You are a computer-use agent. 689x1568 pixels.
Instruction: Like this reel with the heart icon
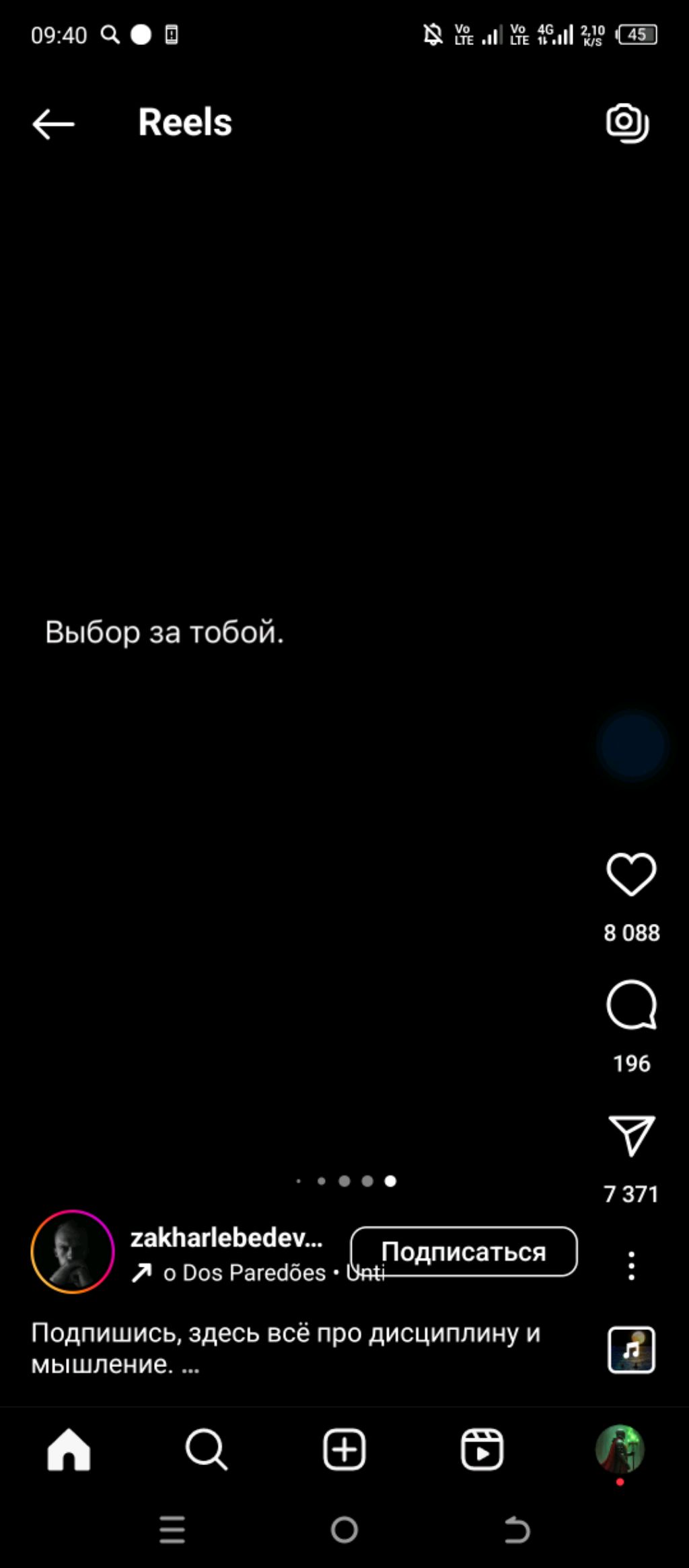pyautogui.click(x=631, y=874)
